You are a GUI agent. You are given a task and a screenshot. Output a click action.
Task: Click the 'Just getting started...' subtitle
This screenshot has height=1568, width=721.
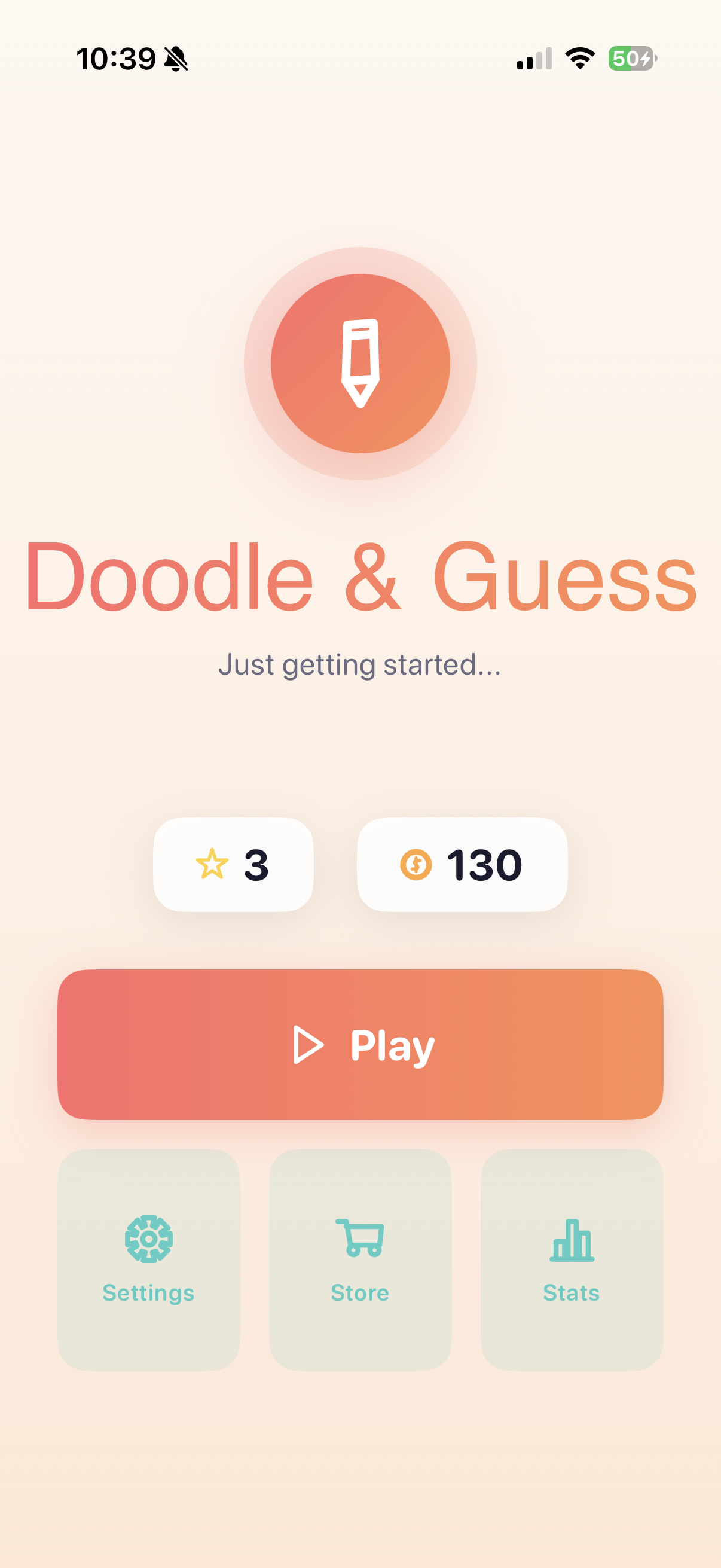point(360,666)
